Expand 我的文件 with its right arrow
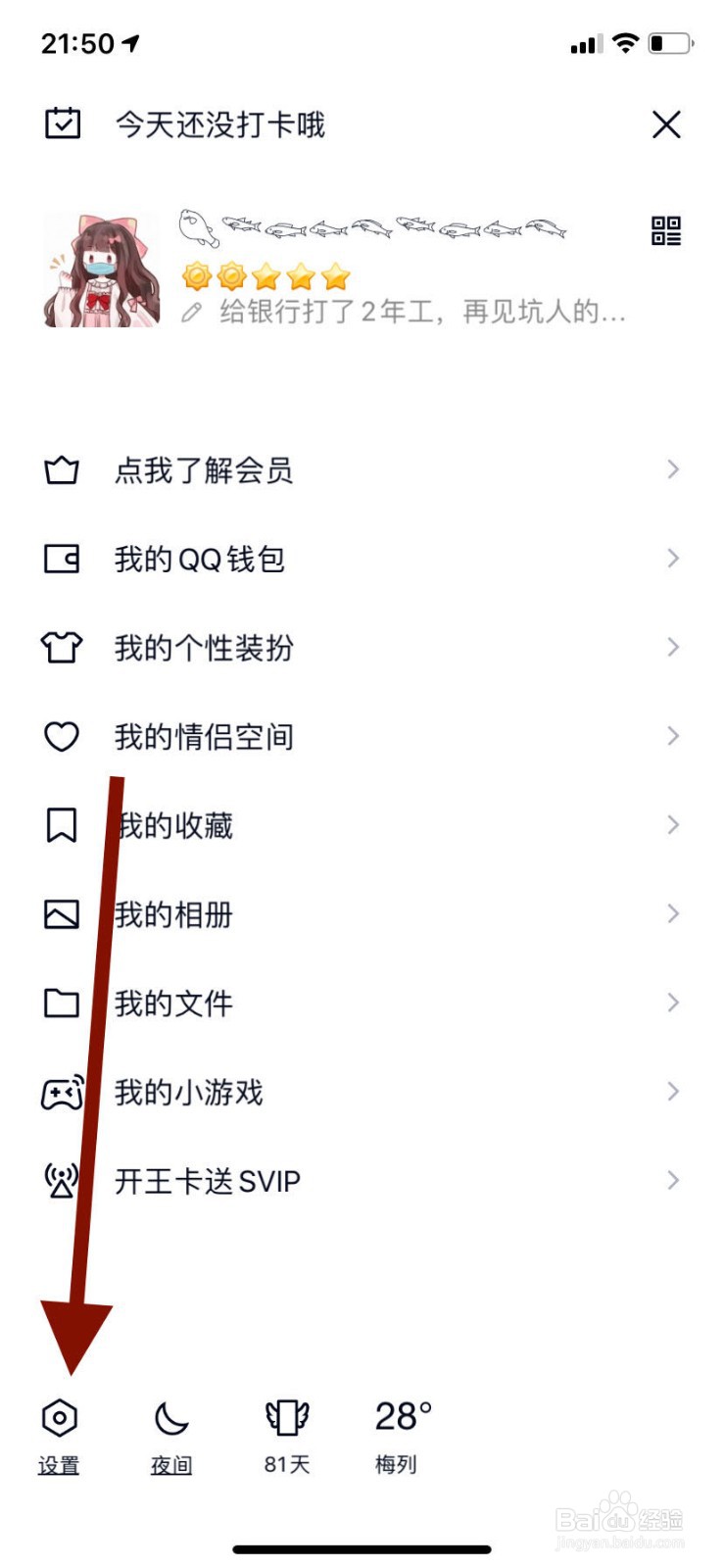The image size is (724, 1568). pos(672,1003)
